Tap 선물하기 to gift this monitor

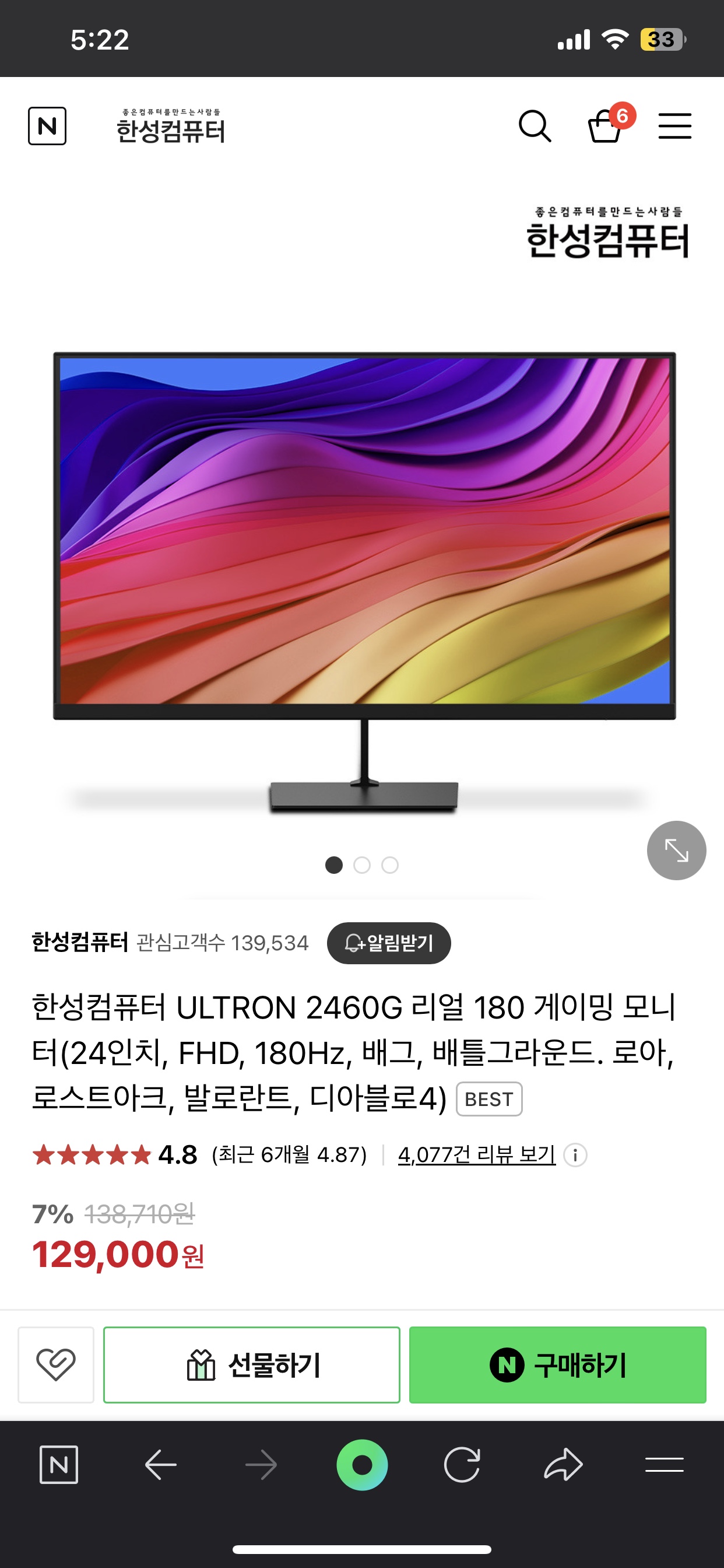coord(251,1364)
